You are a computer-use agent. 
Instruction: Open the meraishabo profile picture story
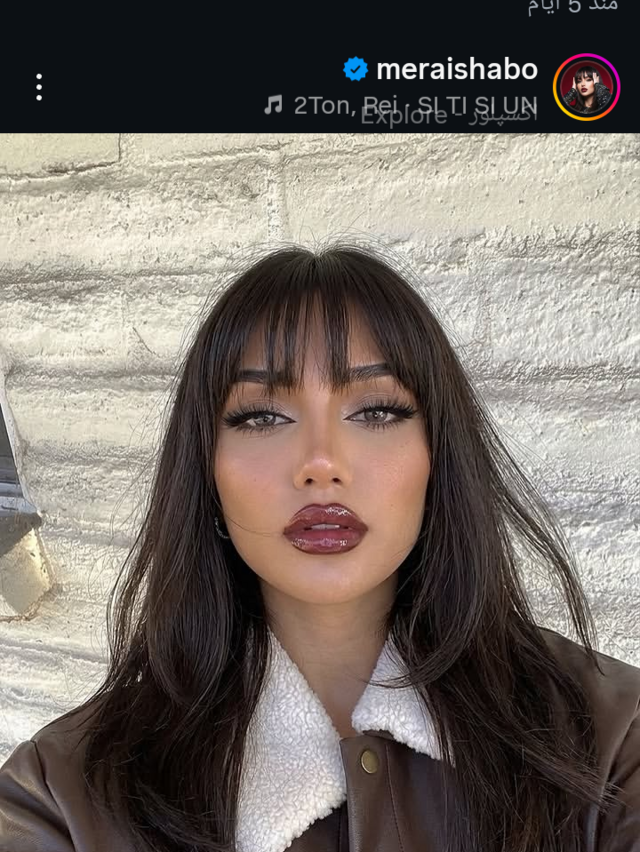(x=586, y=87)
